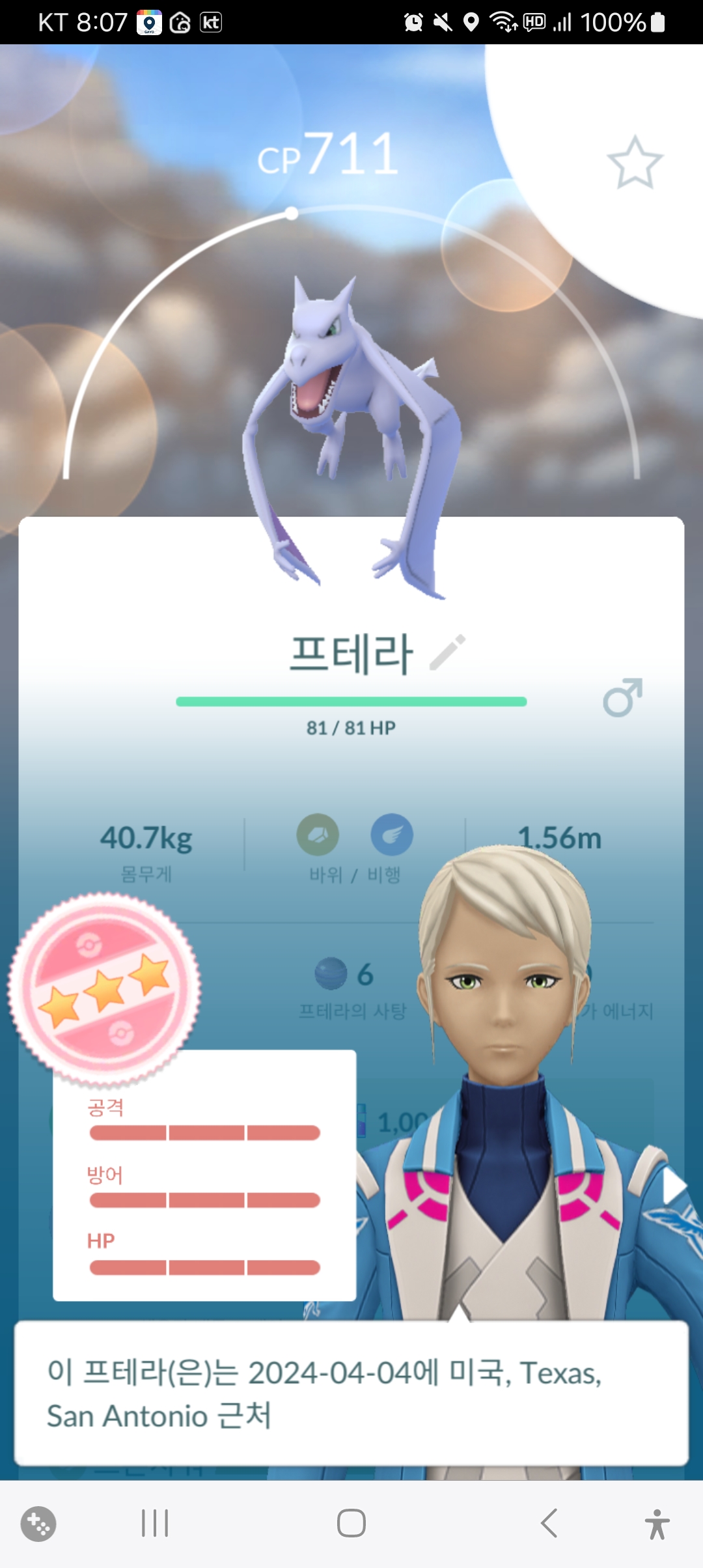Viewport: 703px width, 1568px height.
Task: Tap the appraisal speech bubble to continue
Action: tap(351, 1393)
